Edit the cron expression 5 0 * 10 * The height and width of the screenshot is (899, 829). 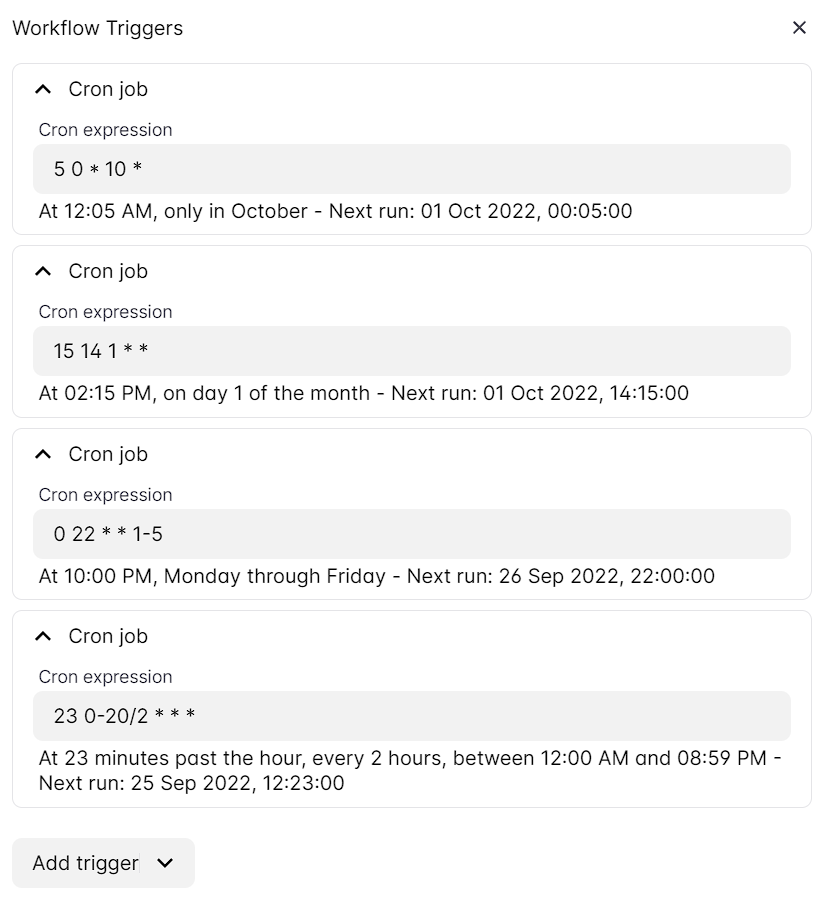[x=411, y=169]
